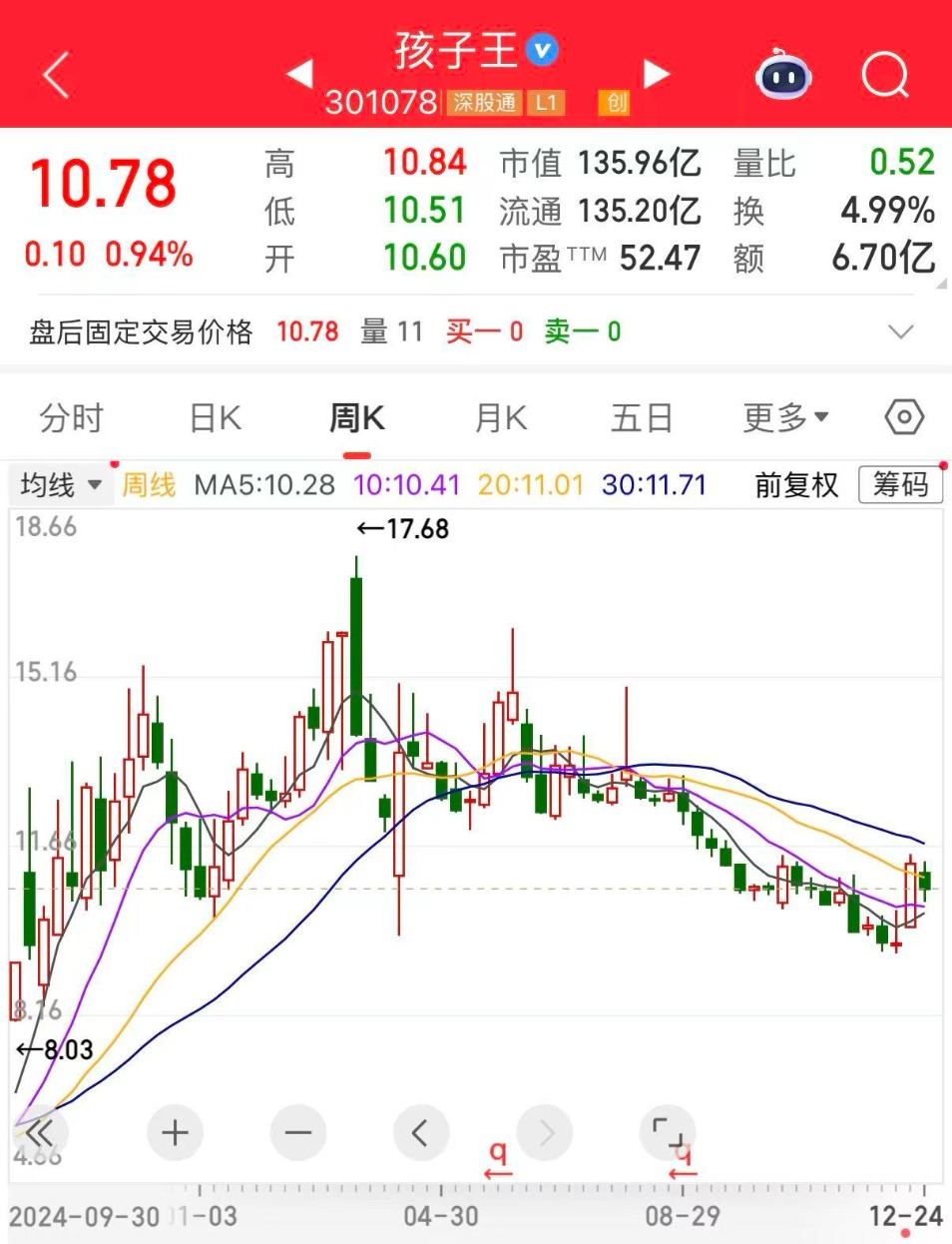
Task: Tap the back arrow to exit stock page
Action: point(55,75)
